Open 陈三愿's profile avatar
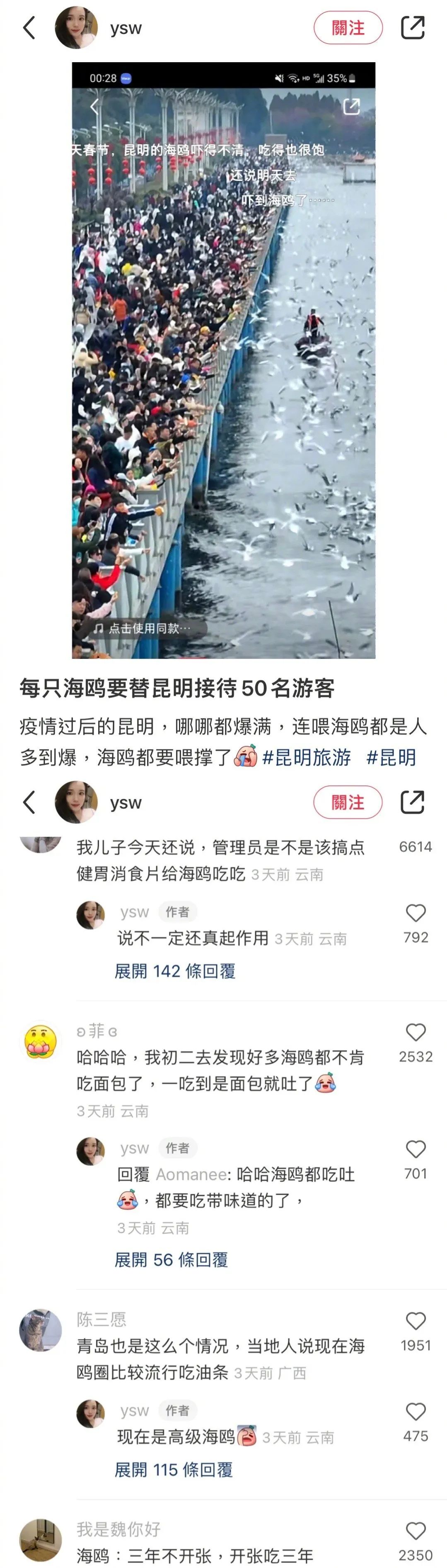Screen dimensions: 447x1568 (41, 1331)
